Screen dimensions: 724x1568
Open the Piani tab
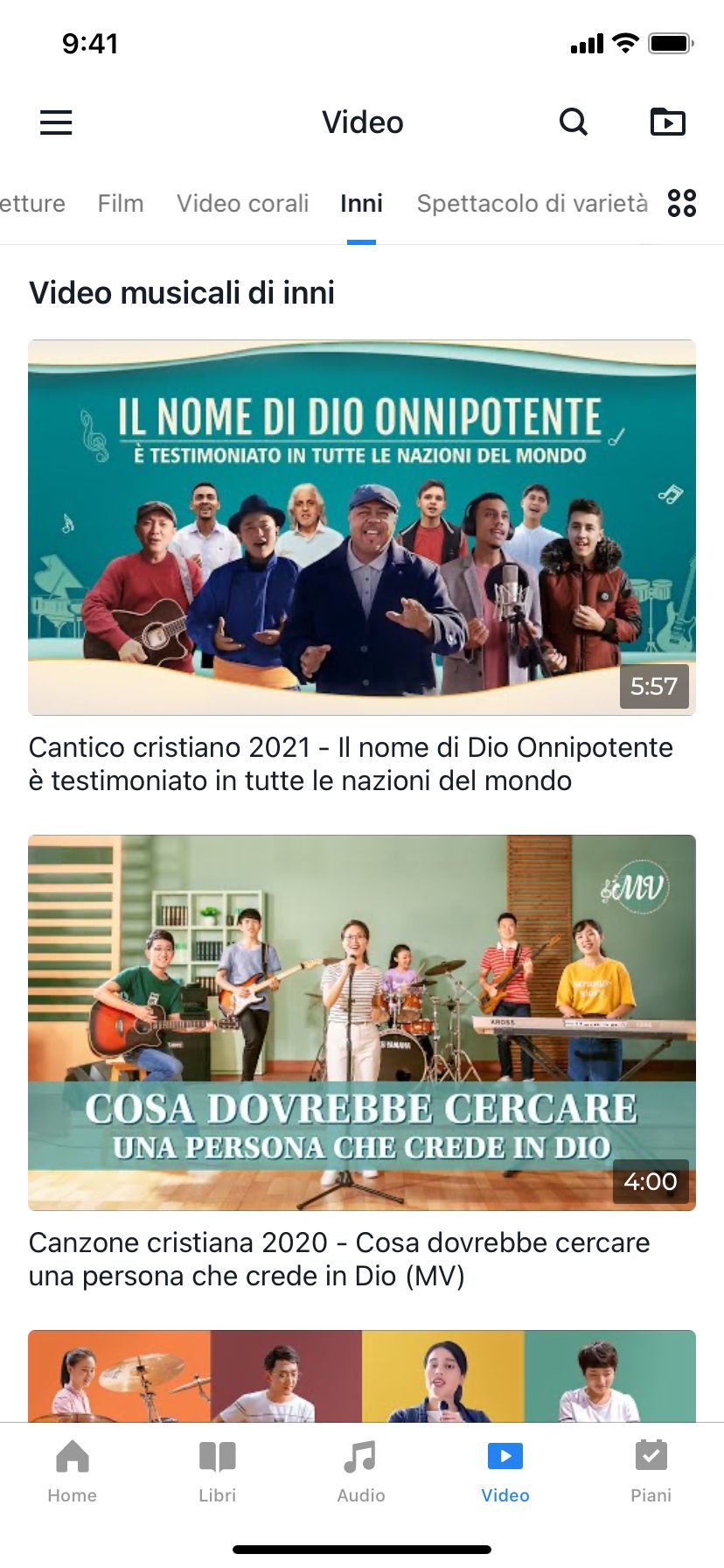[651, 1471]
